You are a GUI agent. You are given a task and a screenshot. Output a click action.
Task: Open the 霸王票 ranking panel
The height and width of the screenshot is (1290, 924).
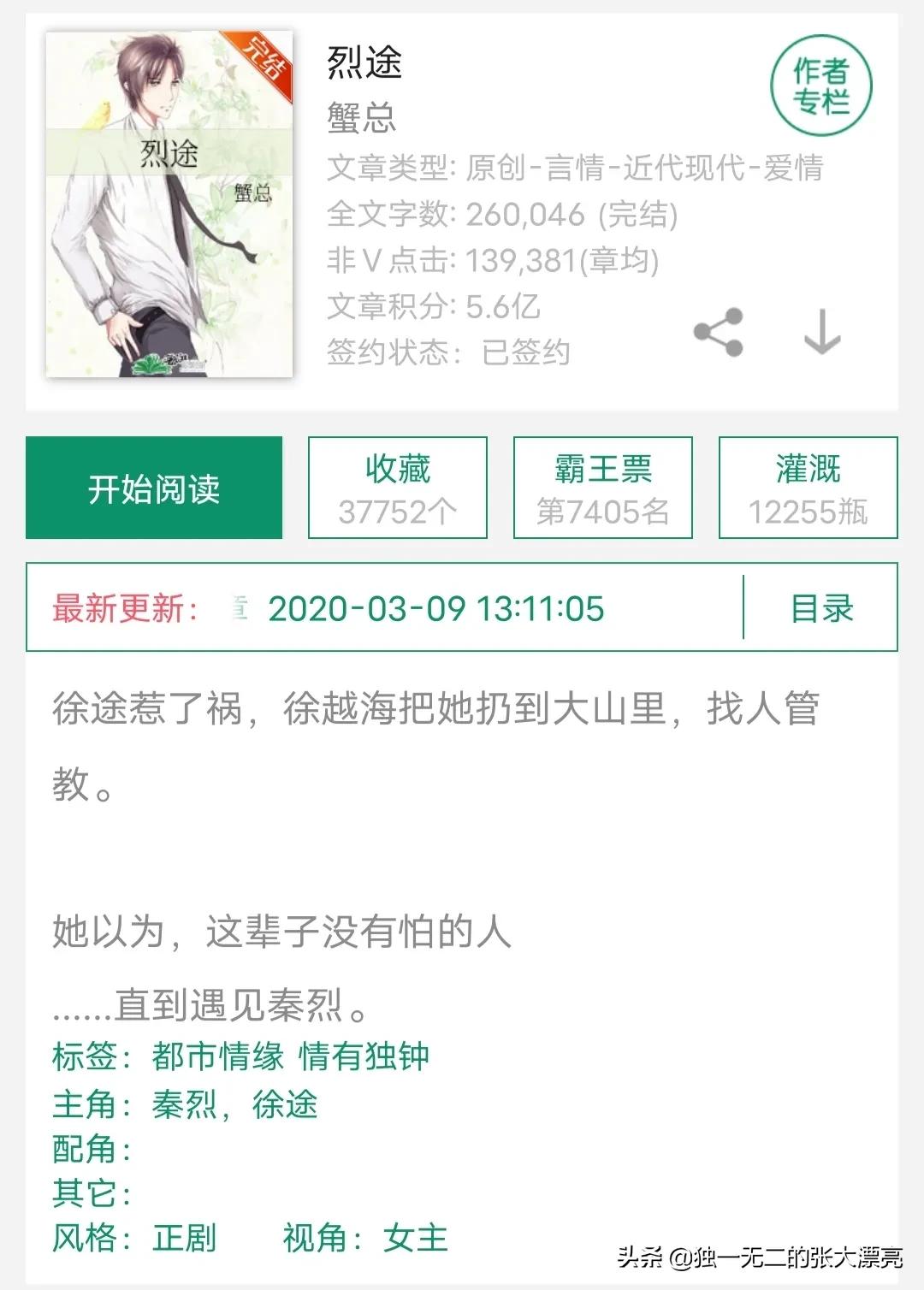click(x=601, y=488)
